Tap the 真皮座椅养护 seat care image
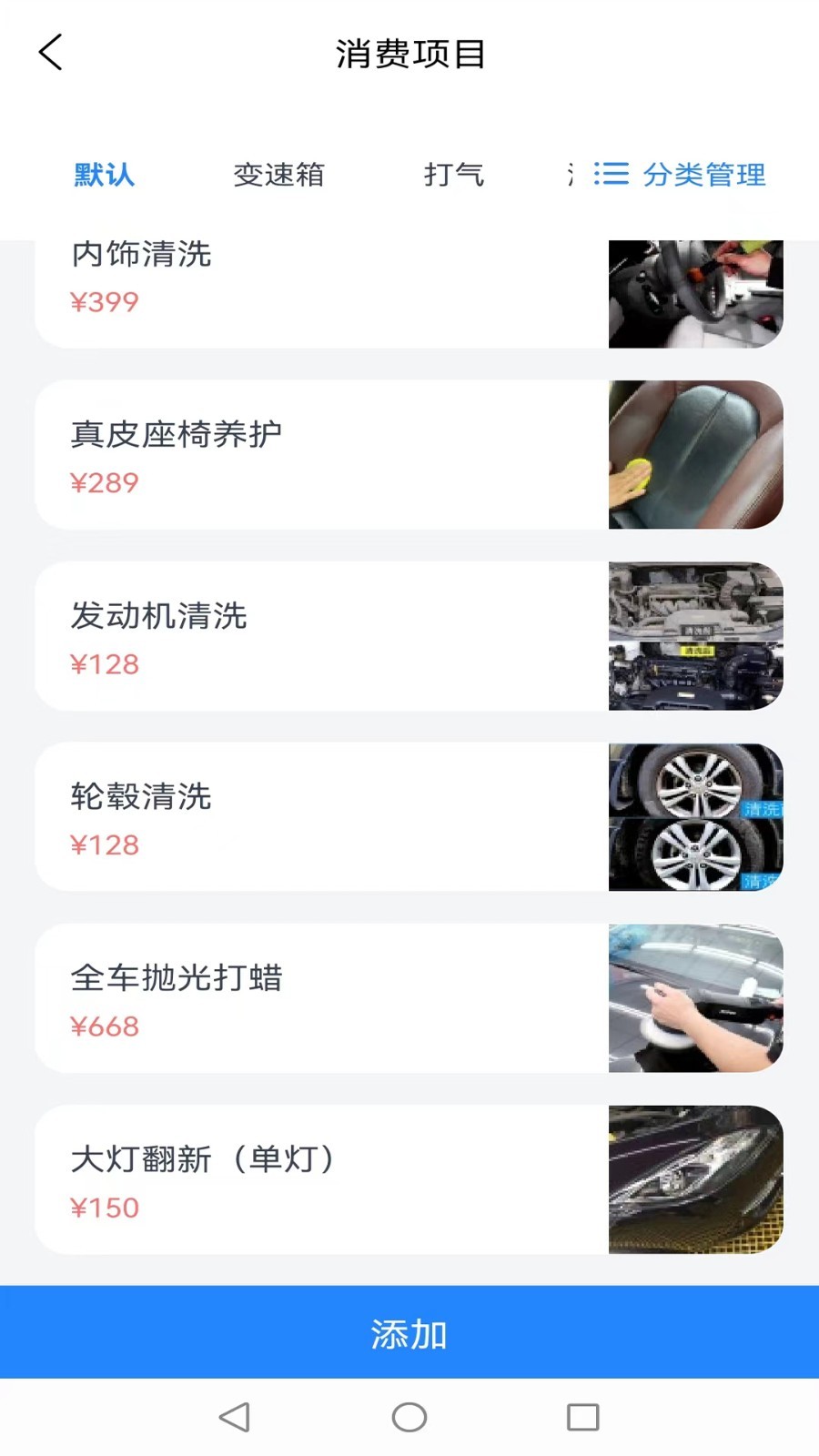The height and width of the screenshot is (1456, 819). click(x=695, y=455)
